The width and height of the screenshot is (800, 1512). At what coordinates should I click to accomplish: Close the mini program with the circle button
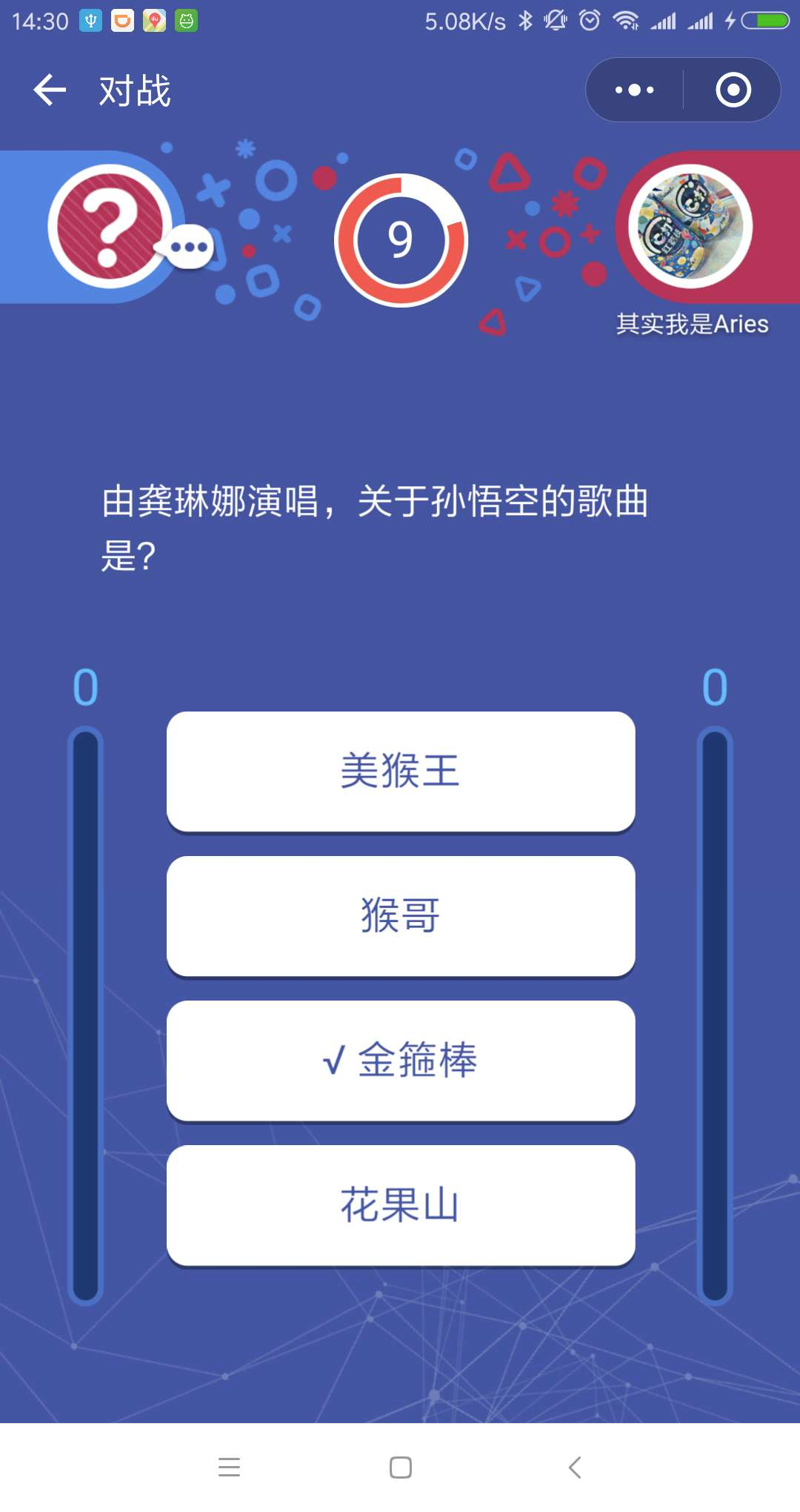click(733, 90)
